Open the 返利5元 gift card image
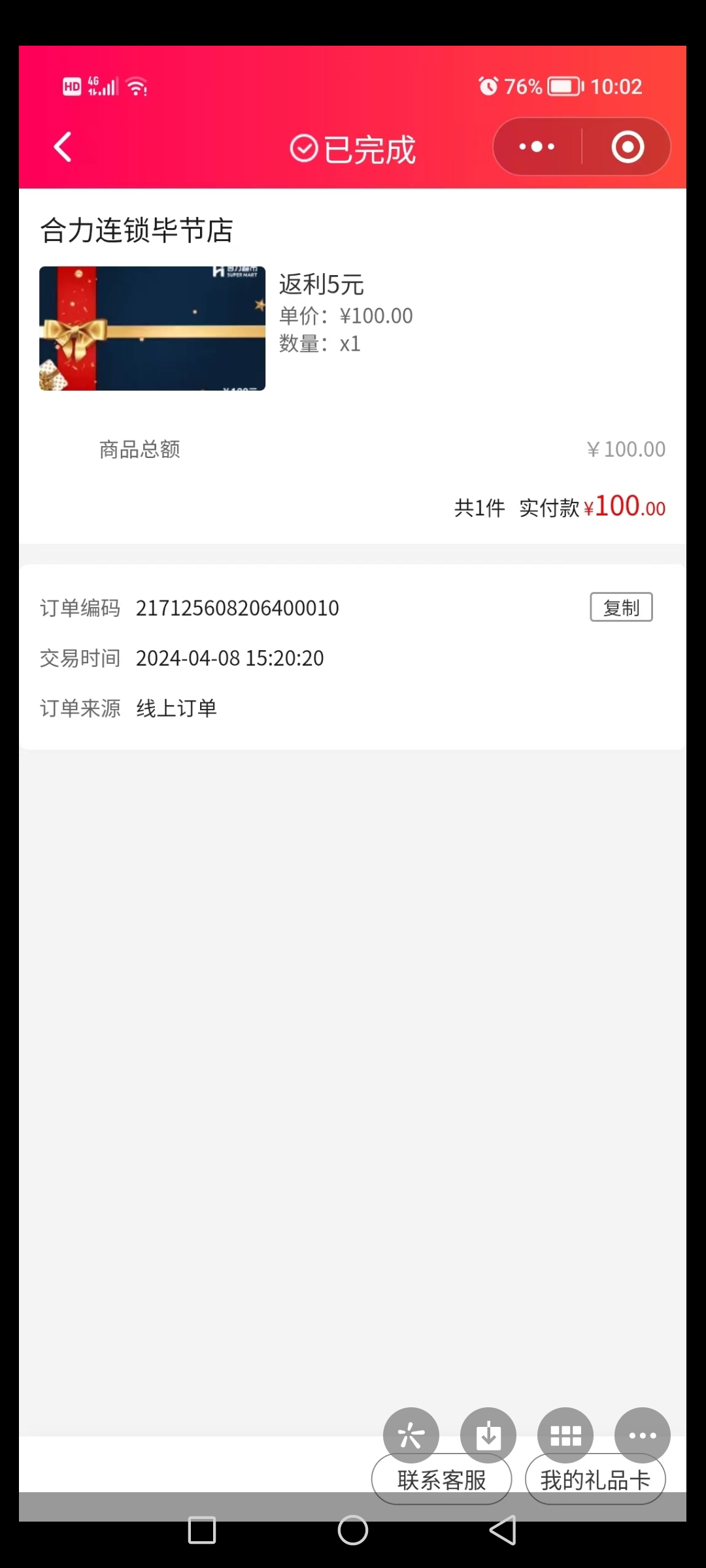This screenshot has height=1568, width=706. [x=152, y=328]
